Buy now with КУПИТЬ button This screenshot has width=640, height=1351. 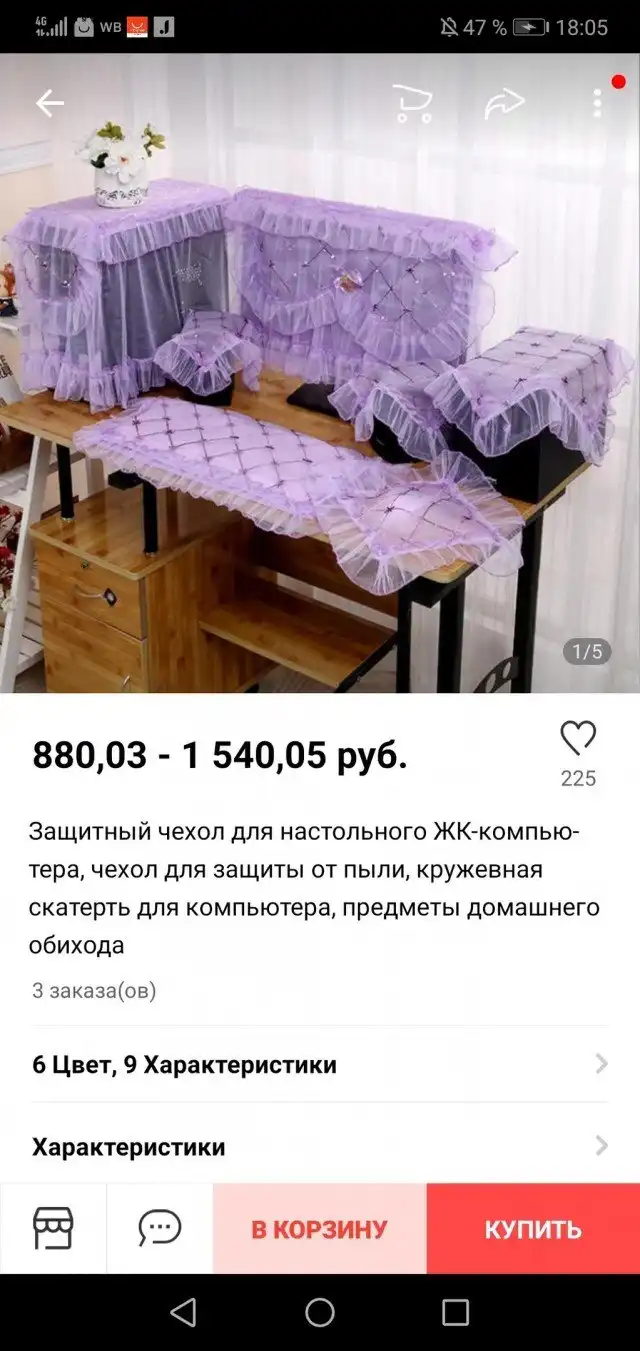pyautogui.click(x=533, y=1229)
